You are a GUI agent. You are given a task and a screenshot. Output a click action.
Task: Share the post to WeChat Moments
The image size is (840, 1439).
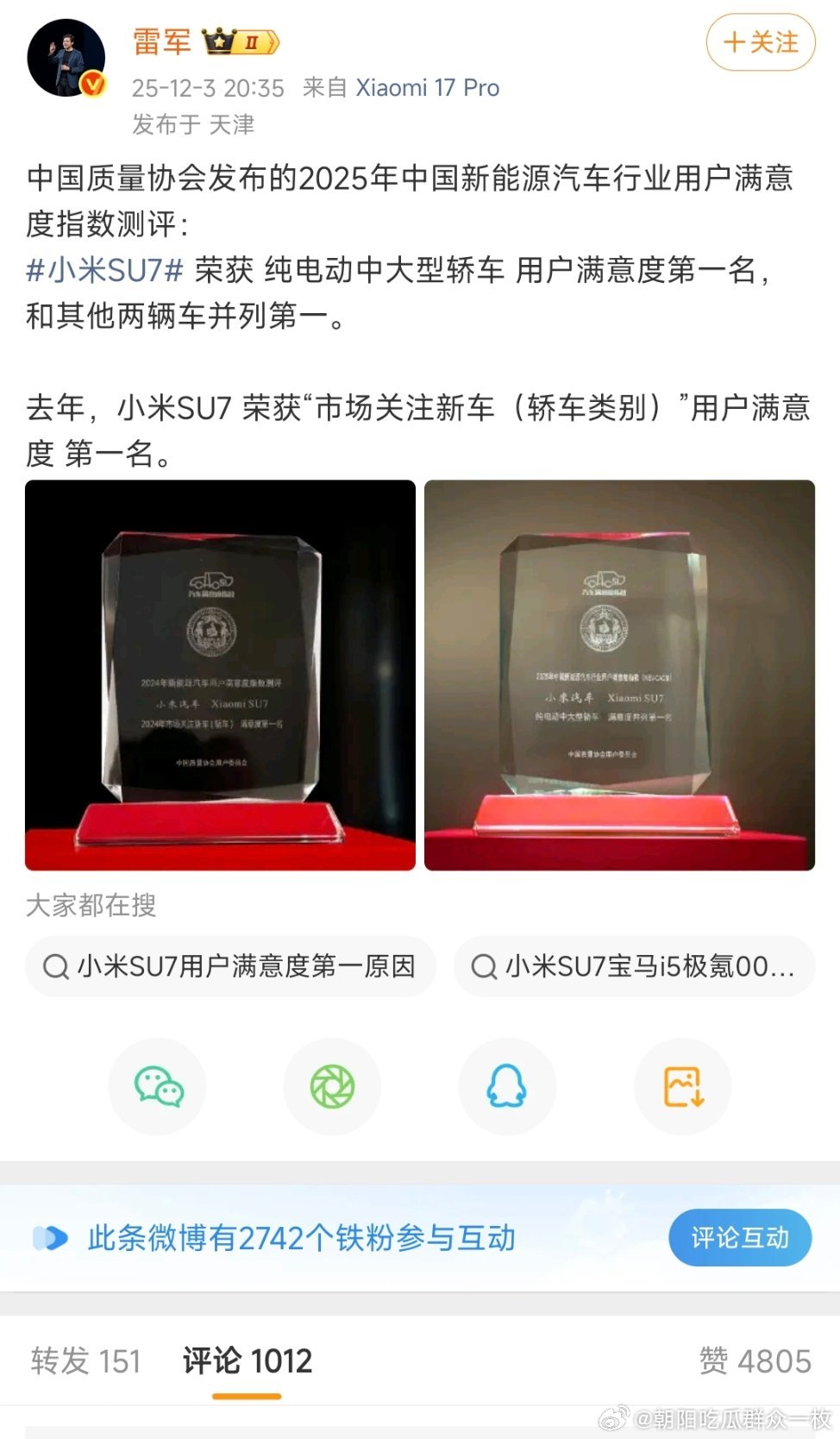tap(332, 1086)
